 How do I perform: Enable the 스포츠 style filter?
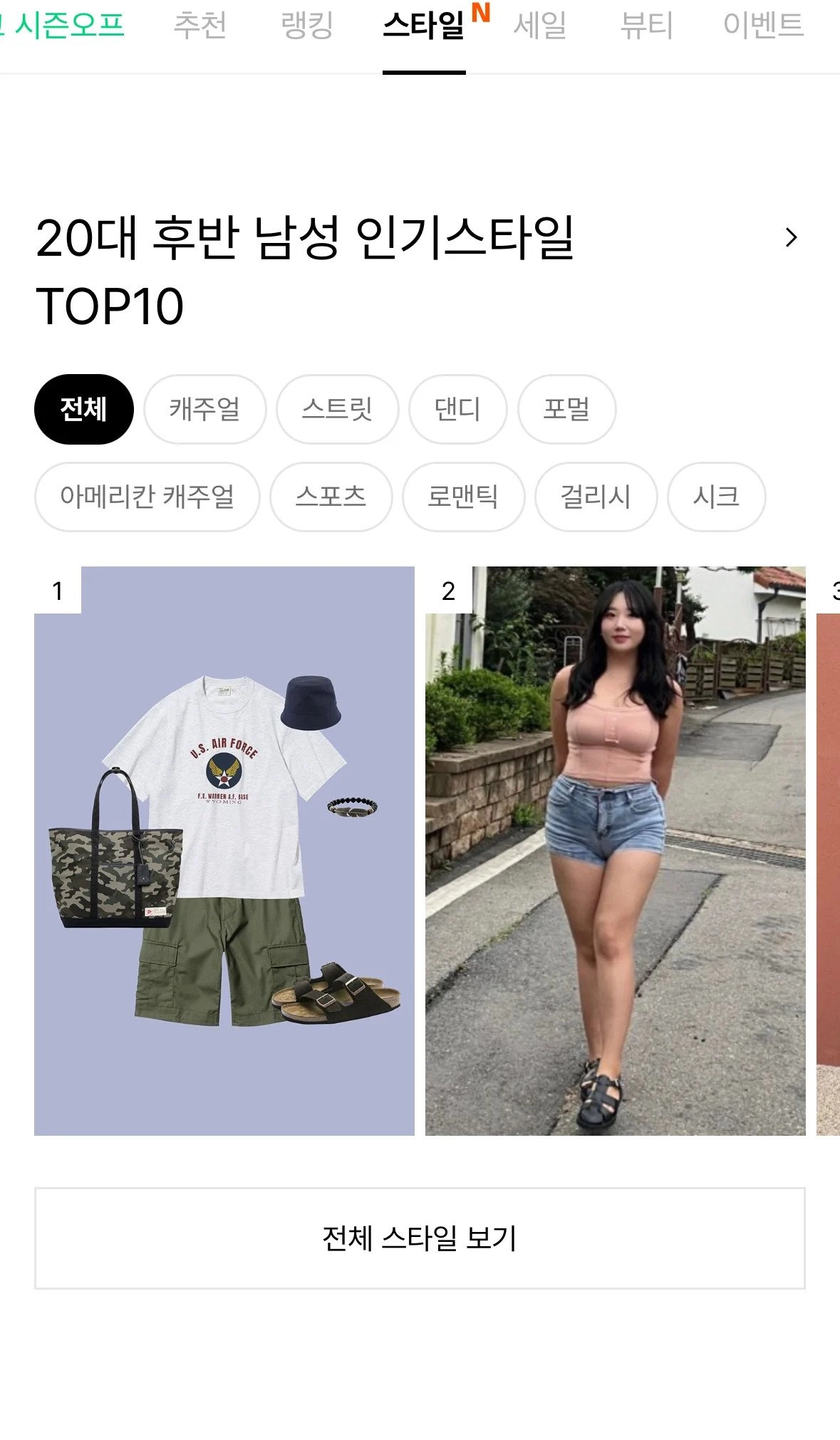331,497
